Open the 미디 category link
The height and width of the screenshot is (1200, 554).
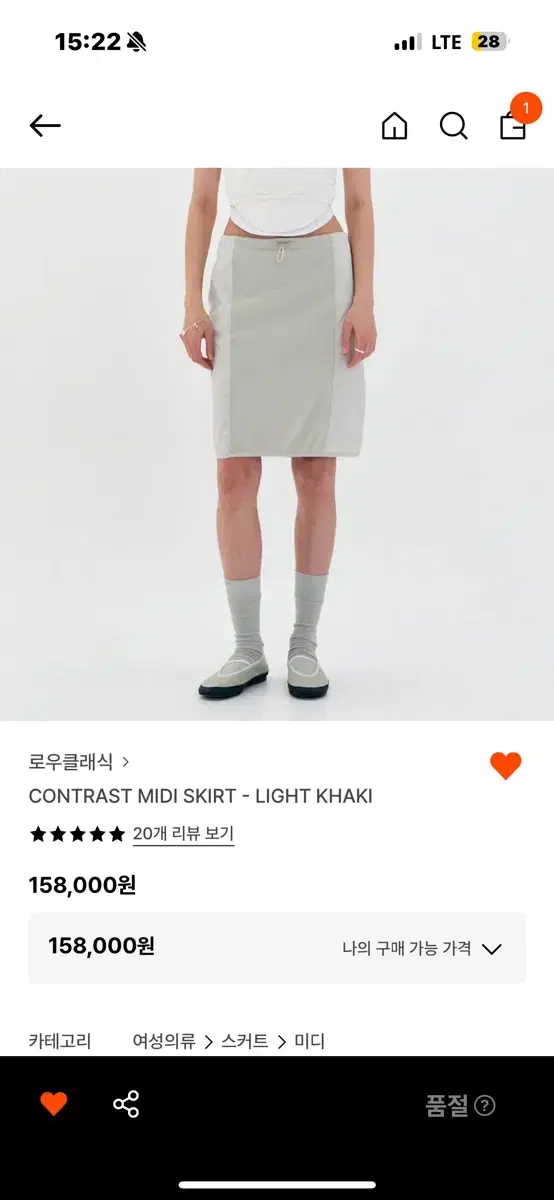310,1041
